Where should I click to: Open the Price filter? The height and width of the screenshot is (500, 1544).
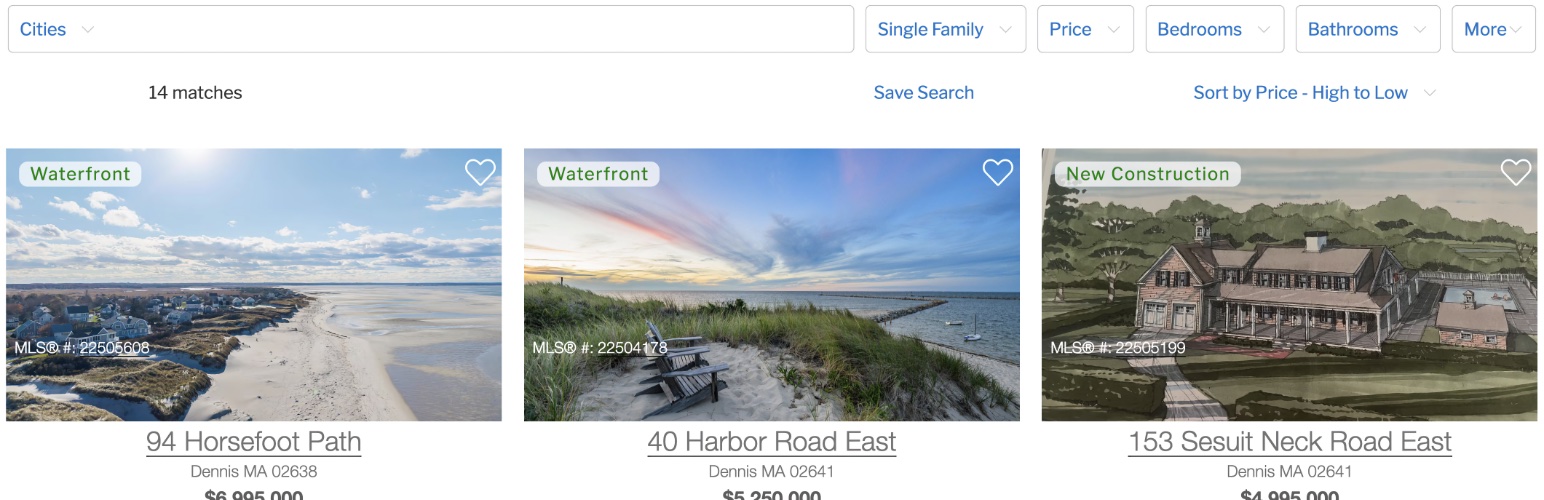tap(1084, 29)
